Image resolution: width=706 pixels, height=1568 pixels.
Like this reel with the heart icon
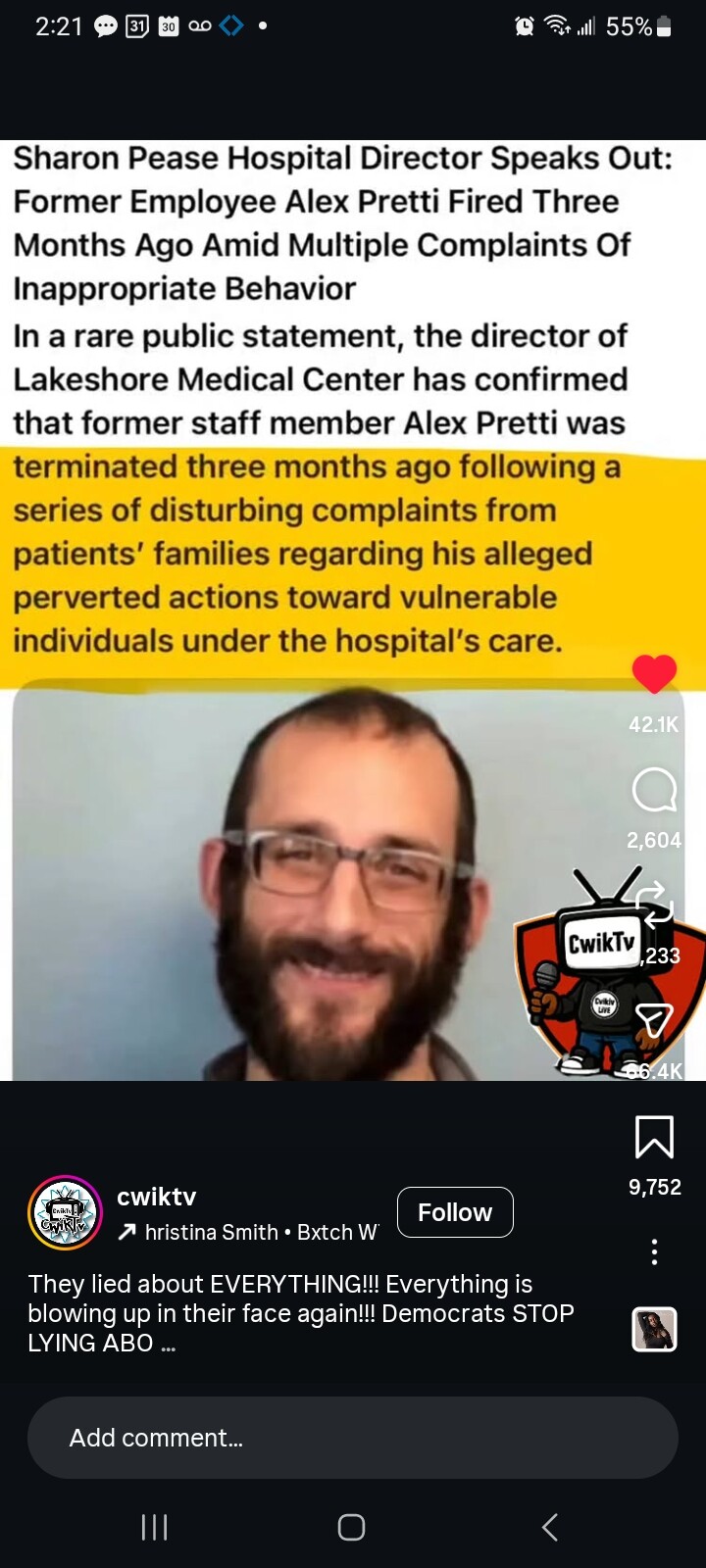point(654,673)
